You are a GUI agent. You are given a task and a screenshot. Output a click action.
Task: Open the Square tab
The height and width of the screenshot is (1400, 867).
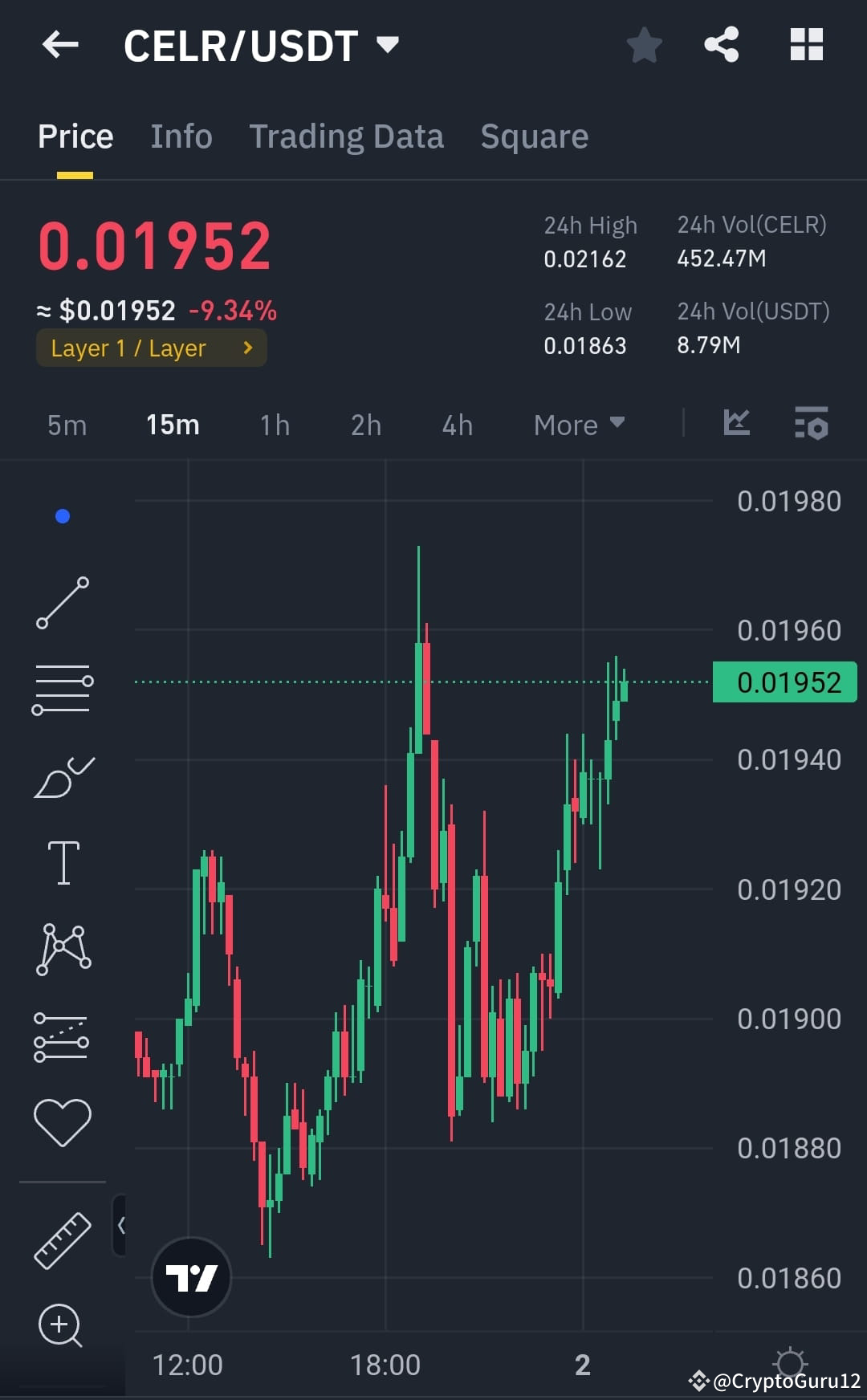(x=533, y=136)
